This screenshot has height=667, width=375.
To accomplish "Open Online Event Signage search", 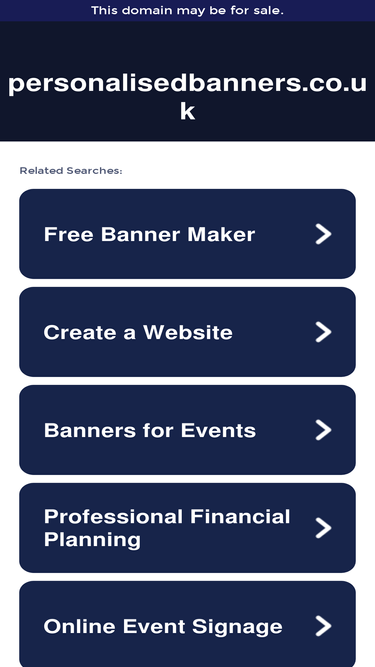I will pyautogui.click(x=188, y=624).
